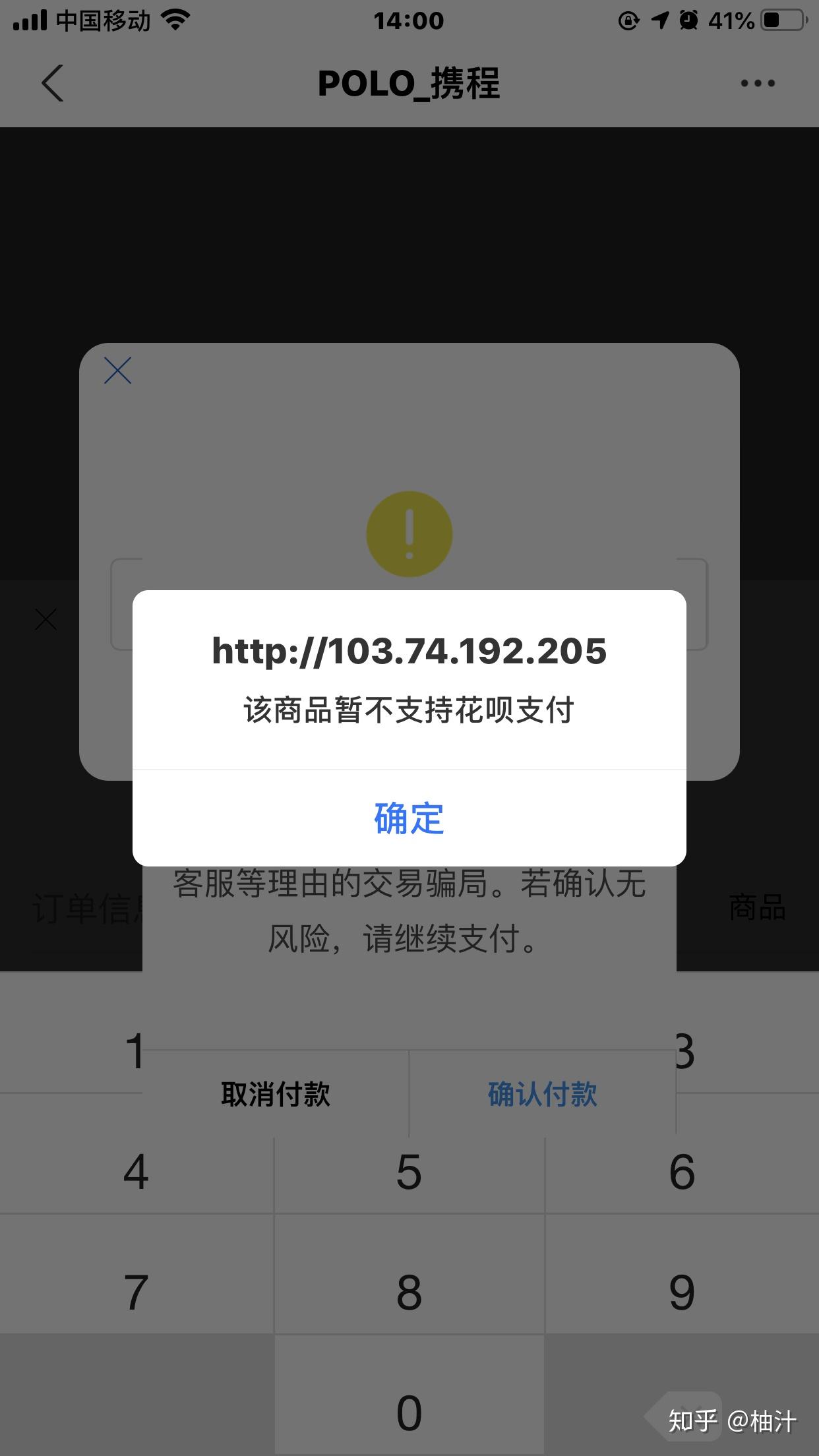Go back using the top-left arrow
This screenshot has height=1456, width=819.
coord(52,83)
